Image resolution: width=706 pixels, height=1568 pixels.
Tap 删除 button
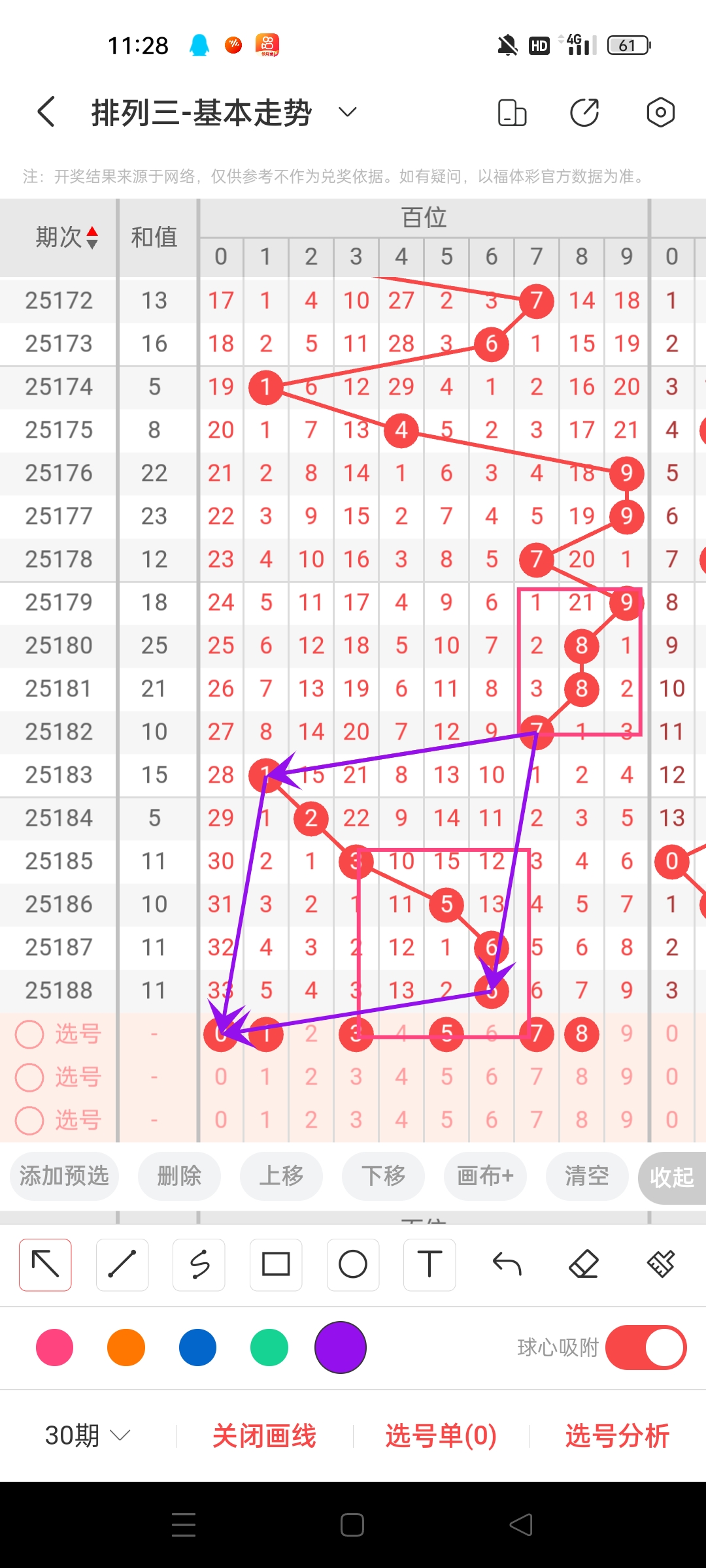click(179, 1176)
